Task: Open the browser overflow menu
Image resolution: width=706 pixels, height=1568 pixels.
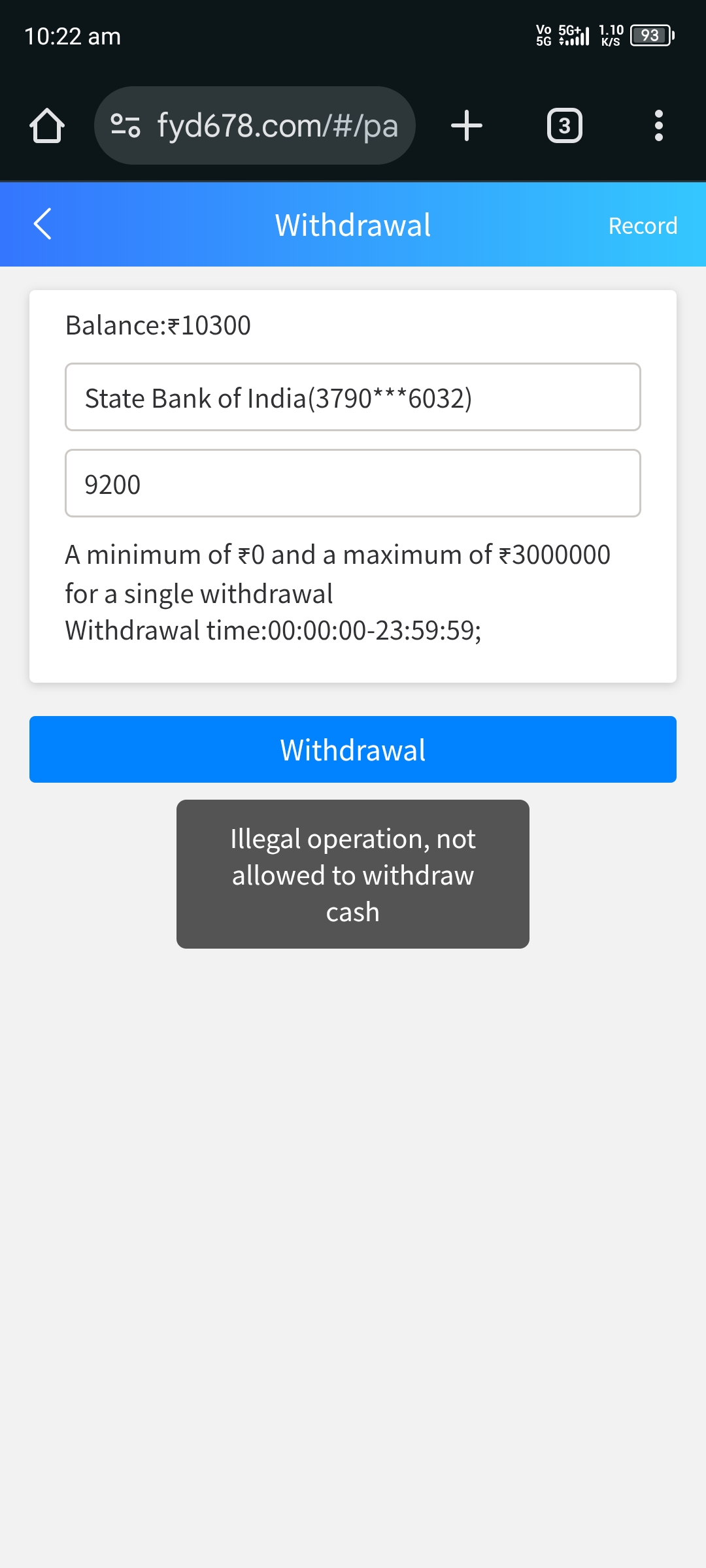Action: click(x=658, y=125)
